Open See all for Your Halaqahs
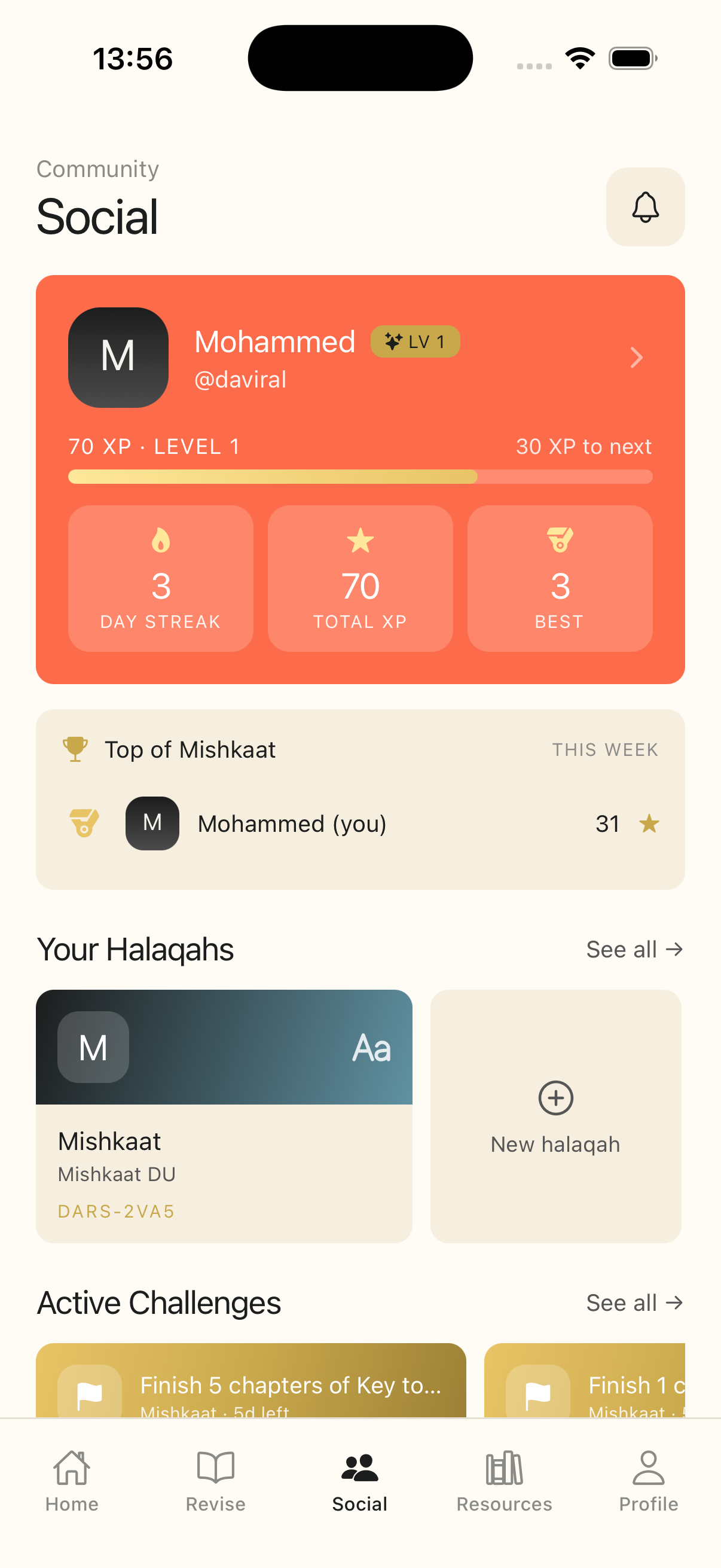Screen dimensions: 721x1568 click(634, 950)
